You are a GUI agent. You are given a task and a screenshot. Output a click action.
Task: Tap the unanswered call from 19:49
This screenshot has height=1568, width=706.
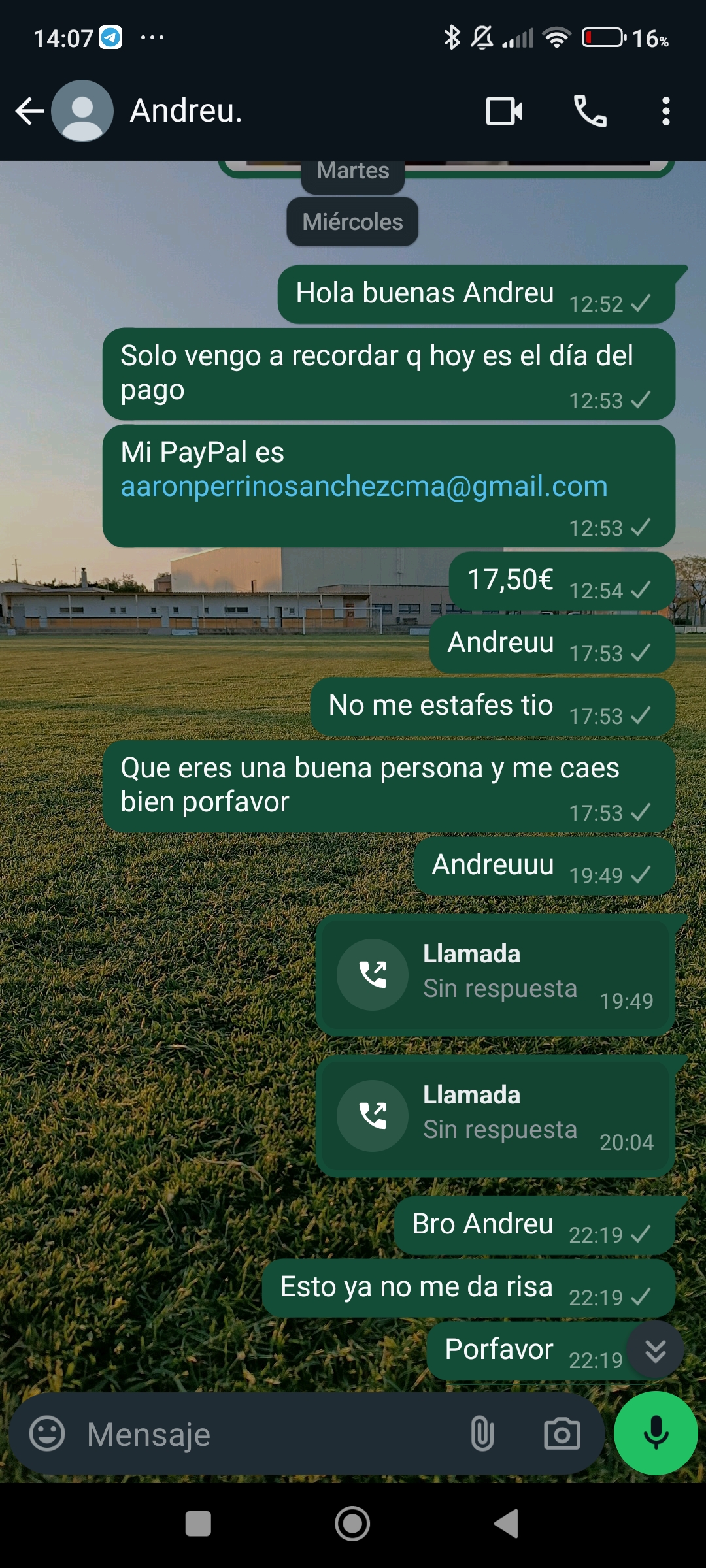click(495, 974)
